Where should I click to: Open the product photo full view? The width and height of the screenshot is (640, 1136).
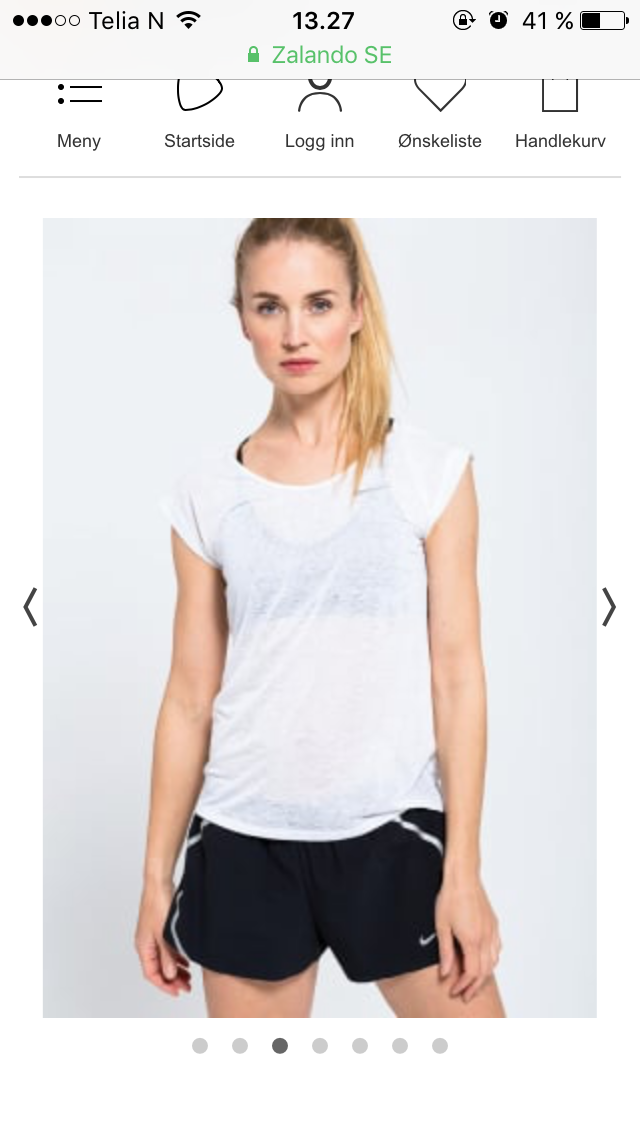(x=319, y=617)
